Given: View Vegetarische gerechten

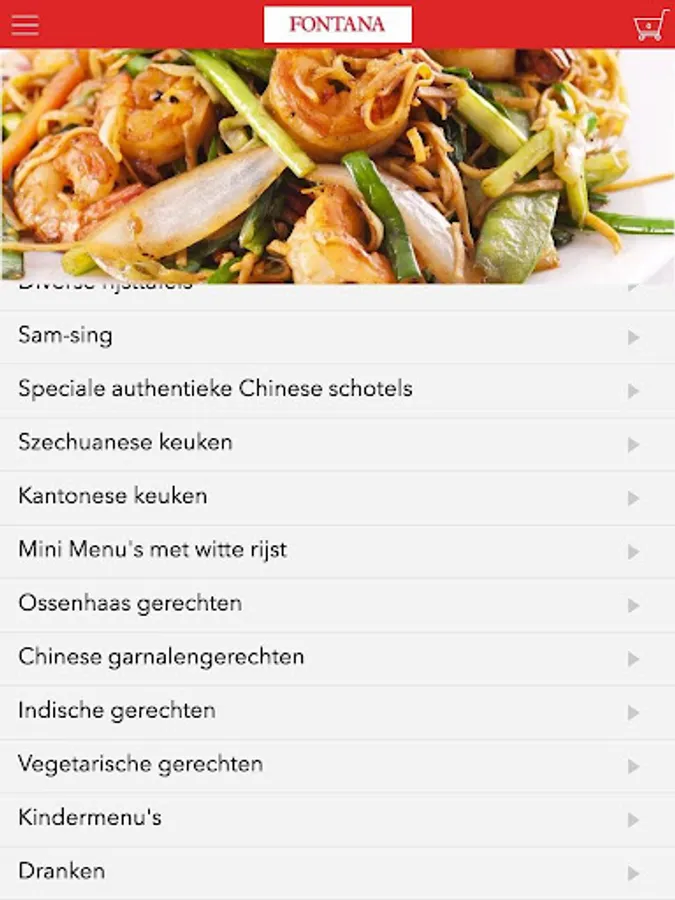Looking at the screenshot, I should [338, 766].
